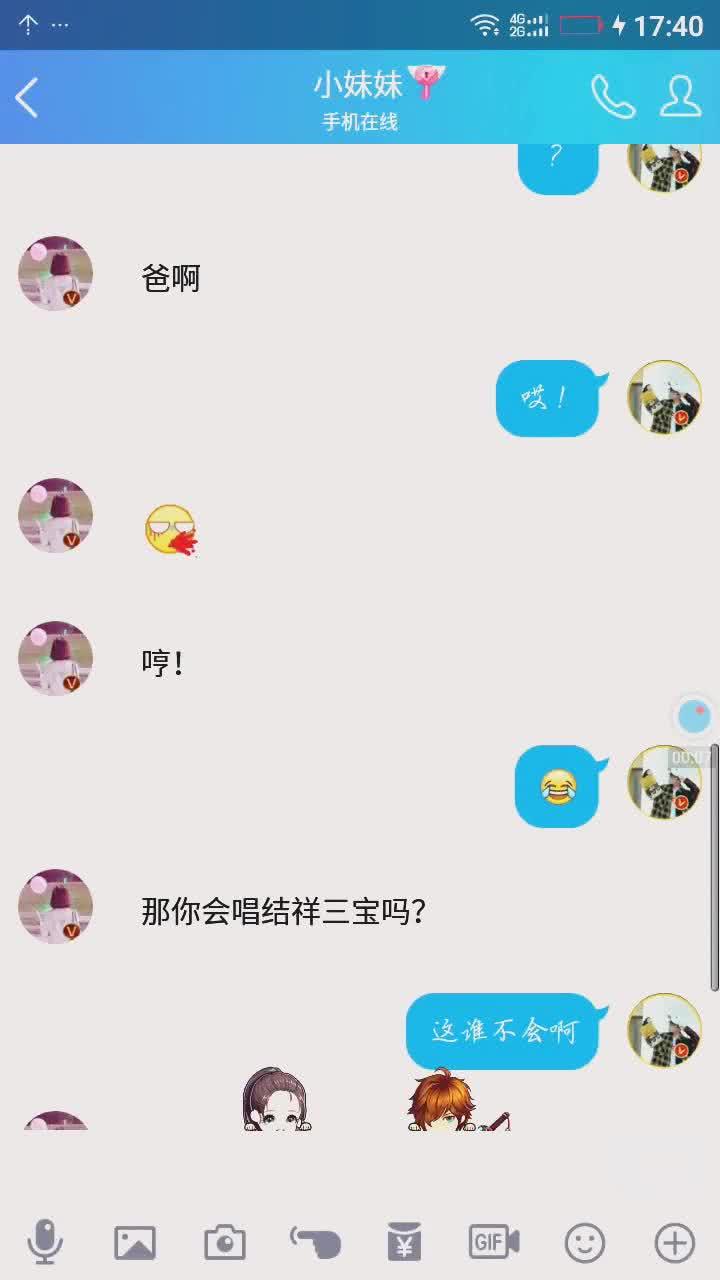The width and height of the screenshot is (720, 1280).
Task: Select the voice message microphone icon
Action: (x=44, y=1240)
